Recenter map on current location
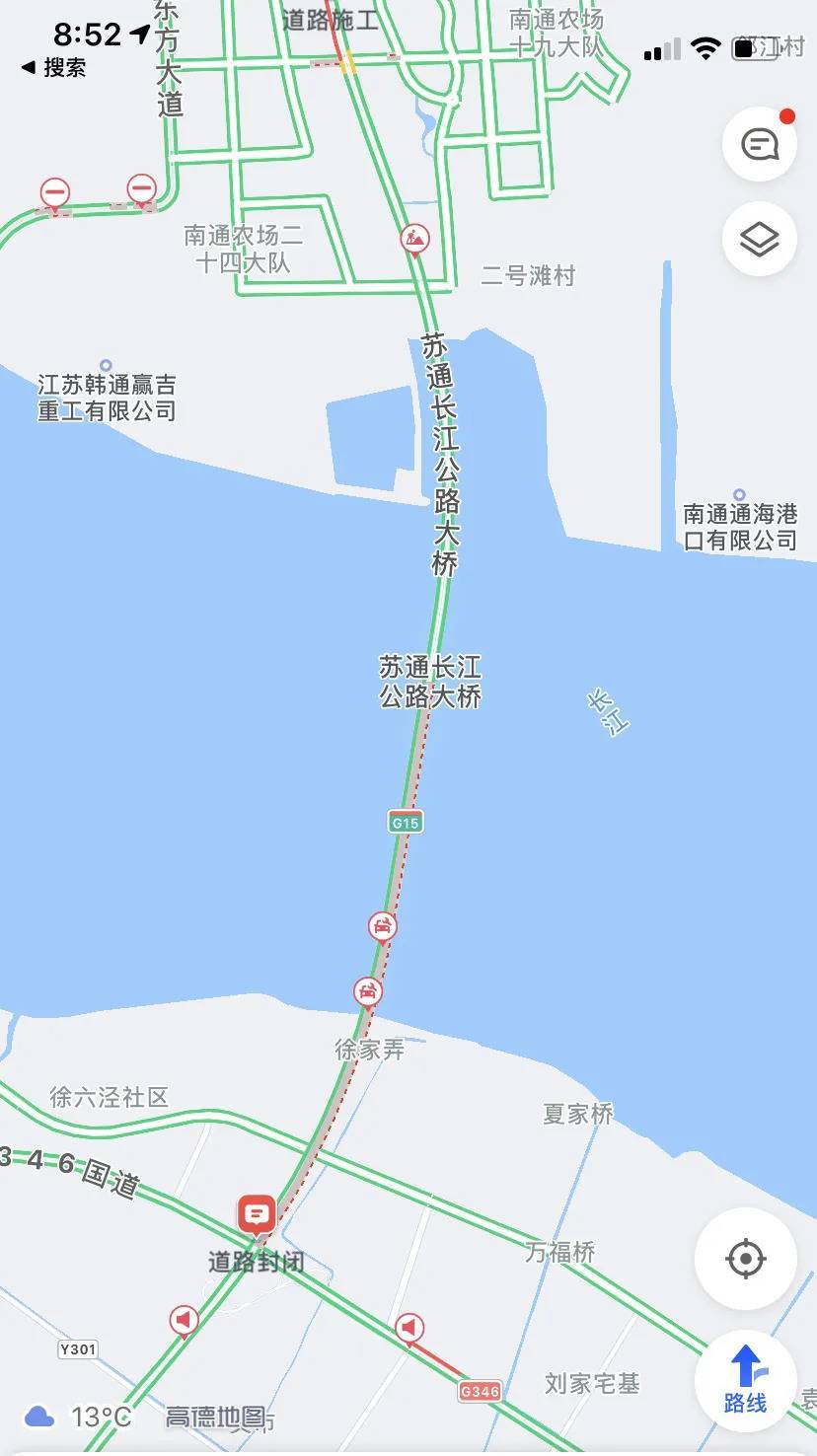817x1456 pixels. click(746, 1259)
